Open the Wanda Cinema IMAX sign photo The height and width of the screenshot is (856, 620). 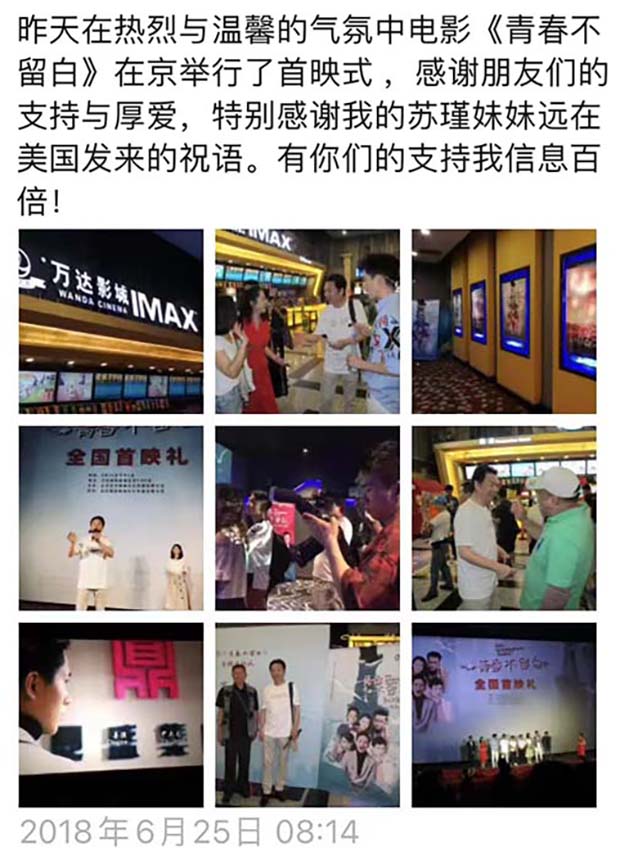point(110,321)
